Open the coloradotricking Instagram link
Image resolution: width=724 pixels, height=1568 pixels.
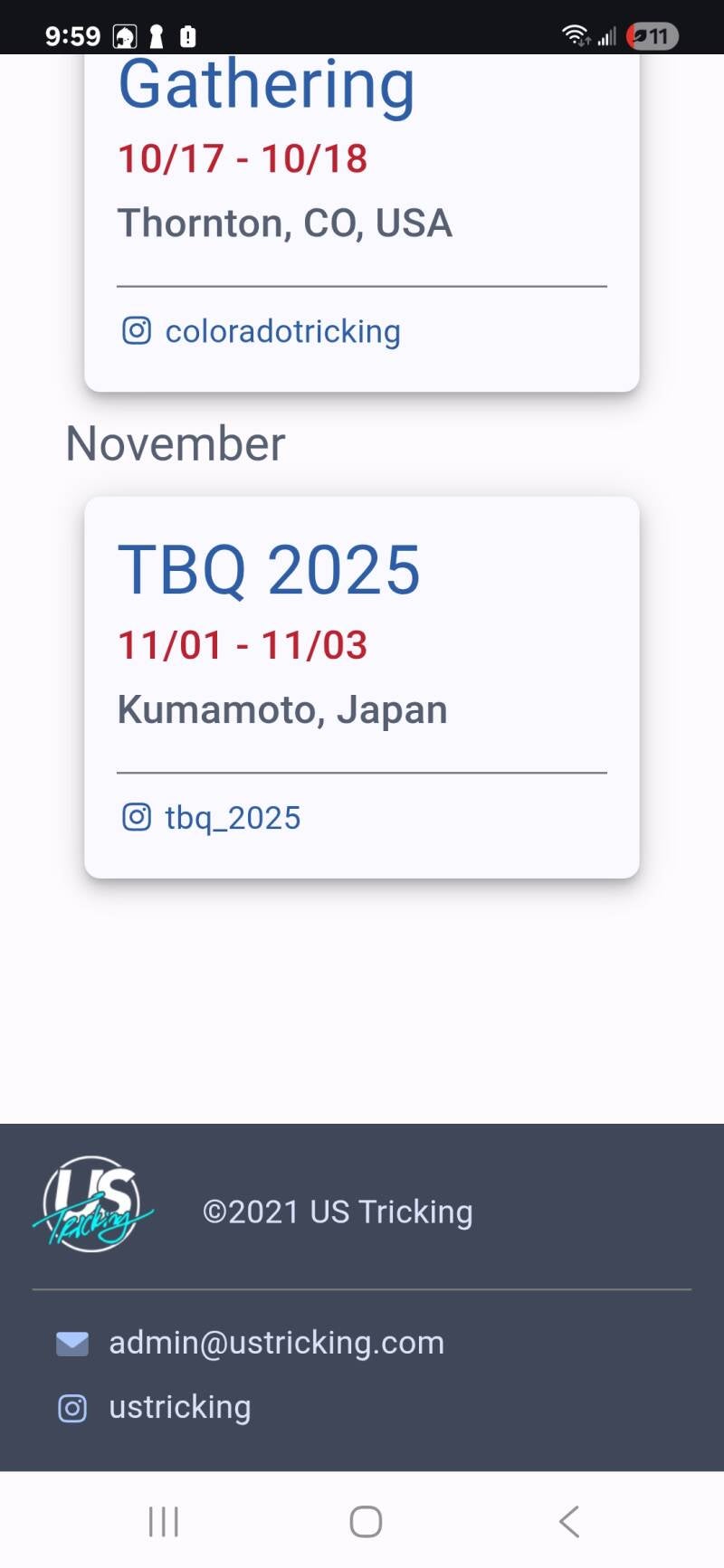click(281, 332)
